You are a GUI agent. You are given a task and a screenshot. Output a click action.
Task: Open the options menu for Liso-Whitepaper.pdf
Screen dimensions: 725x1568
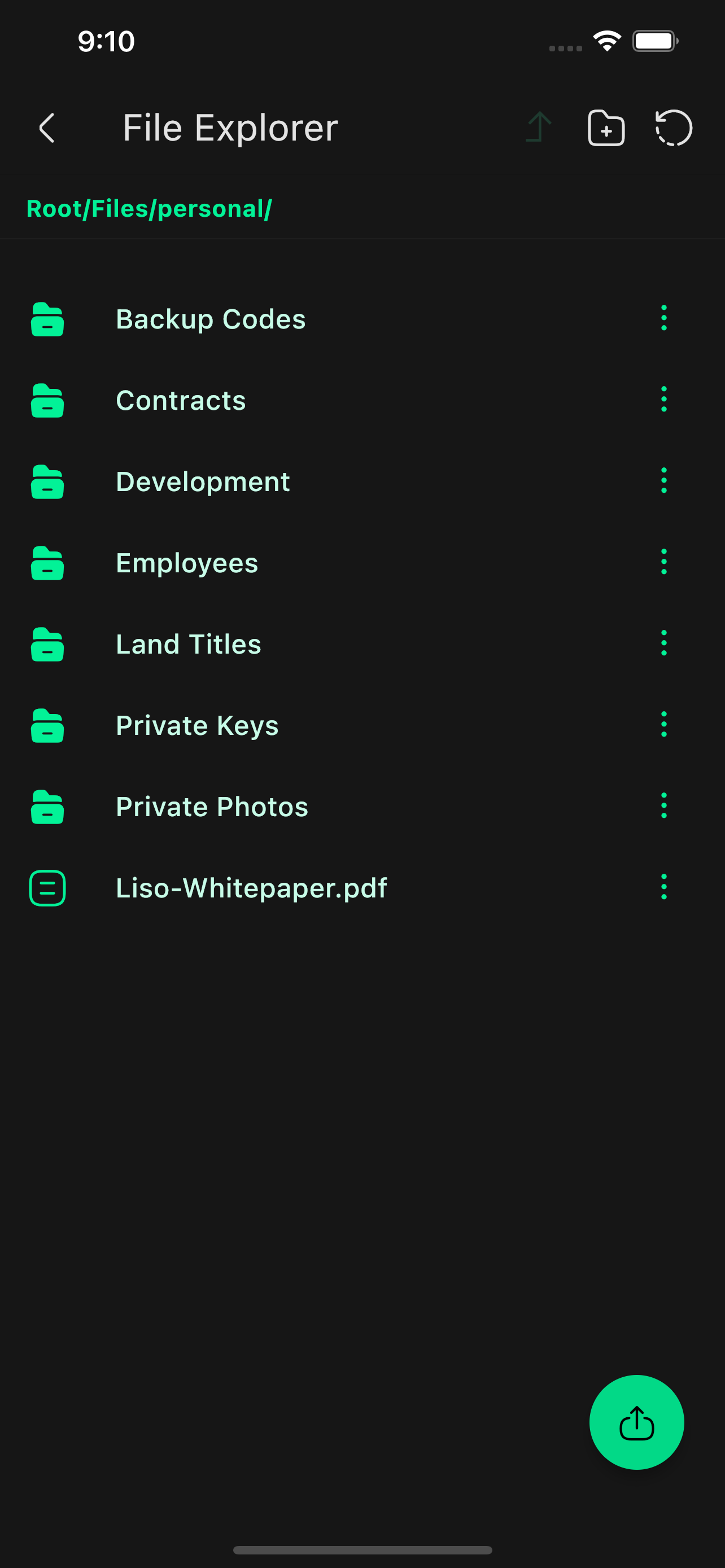click(x=663, y=888)
